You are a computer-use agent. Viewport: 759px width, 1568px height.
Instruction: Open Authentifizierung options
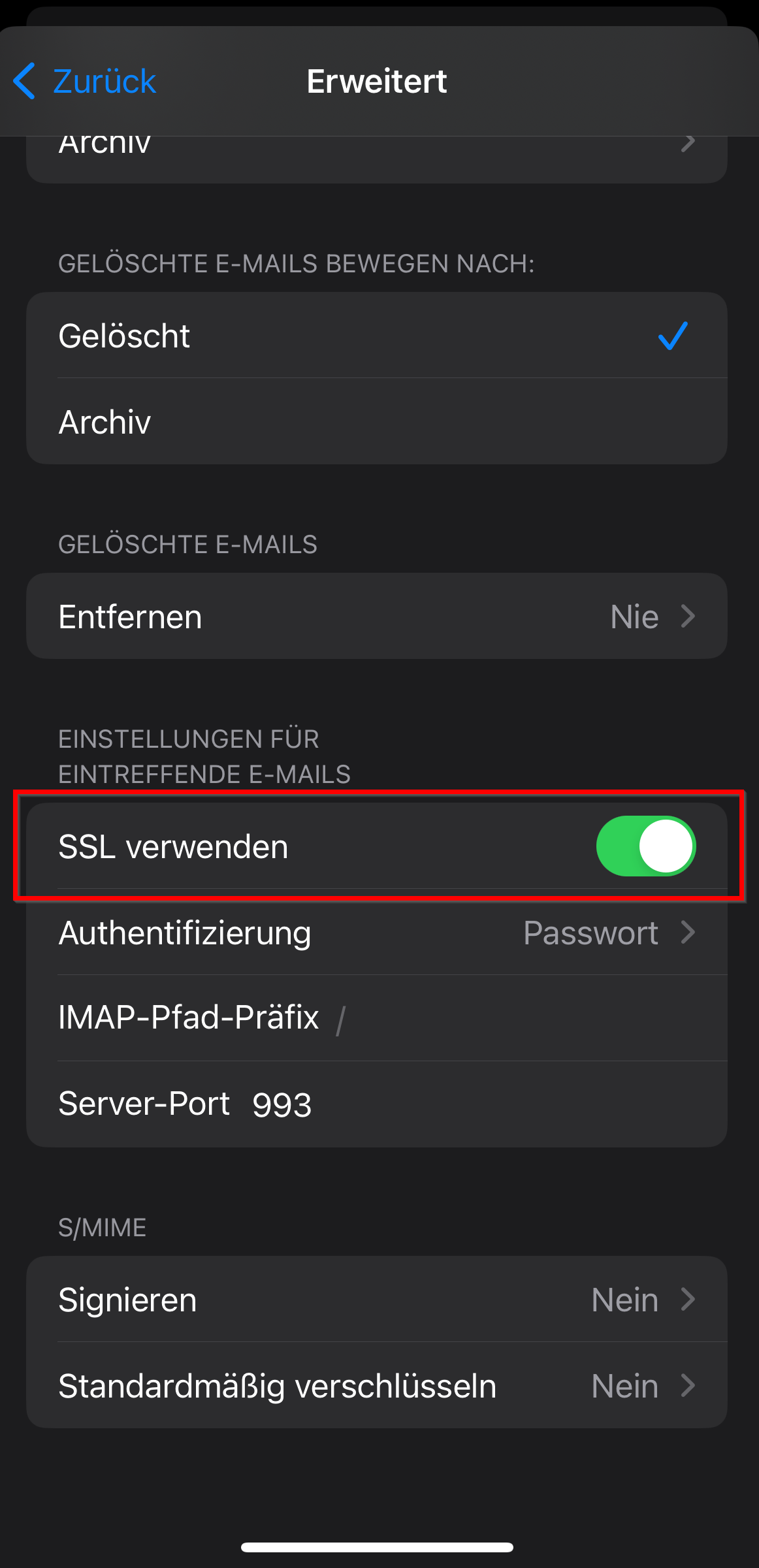377,932
